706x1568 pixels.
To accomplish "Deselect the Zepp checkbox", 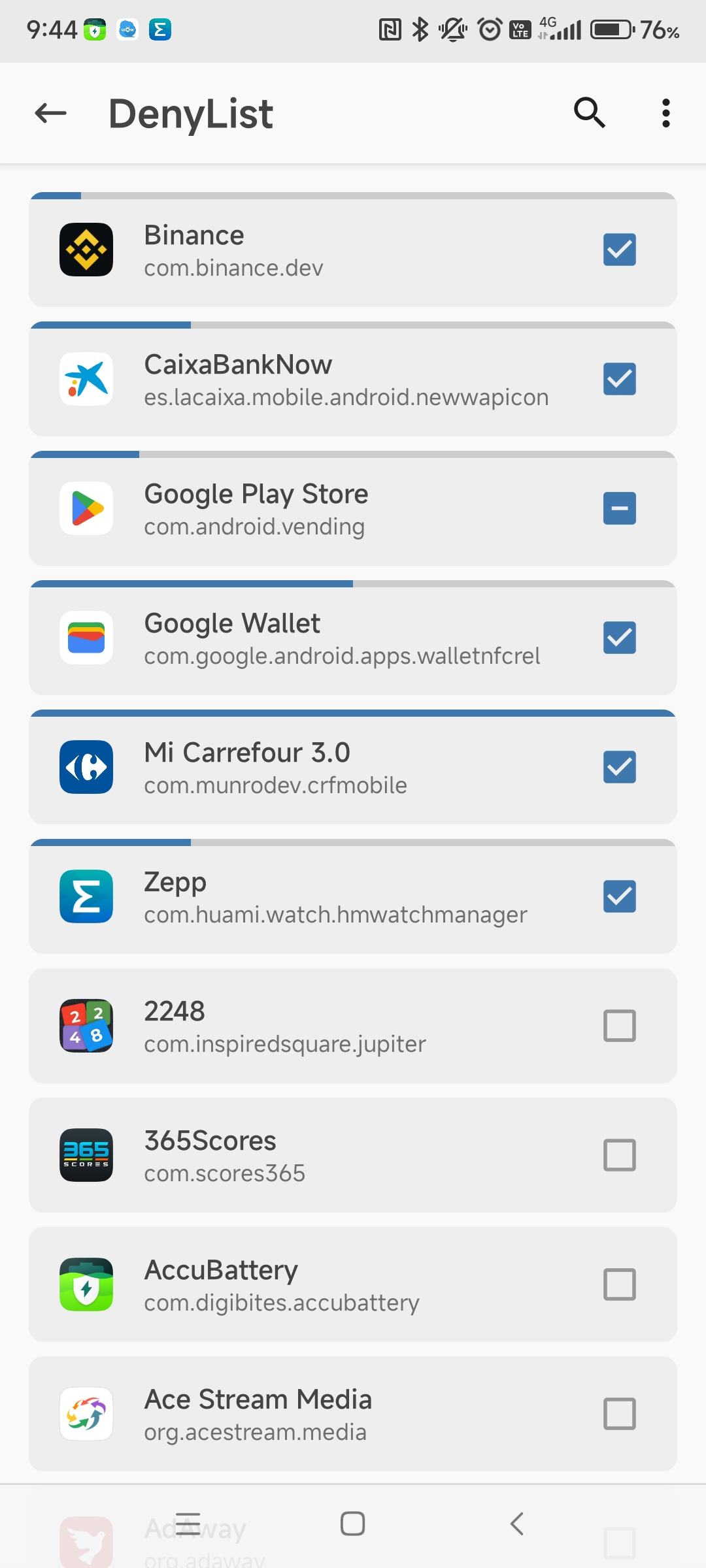I will 619,896.
